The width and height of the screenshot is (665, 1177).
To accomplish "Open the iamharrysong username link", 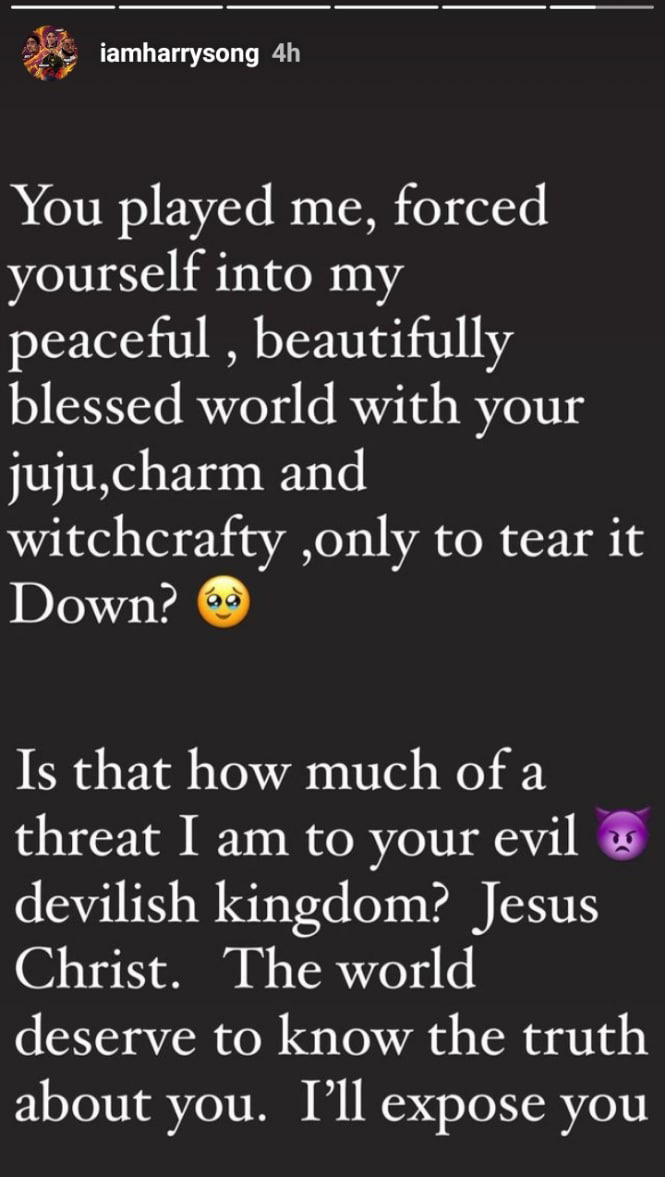I will tap(179, 54).
